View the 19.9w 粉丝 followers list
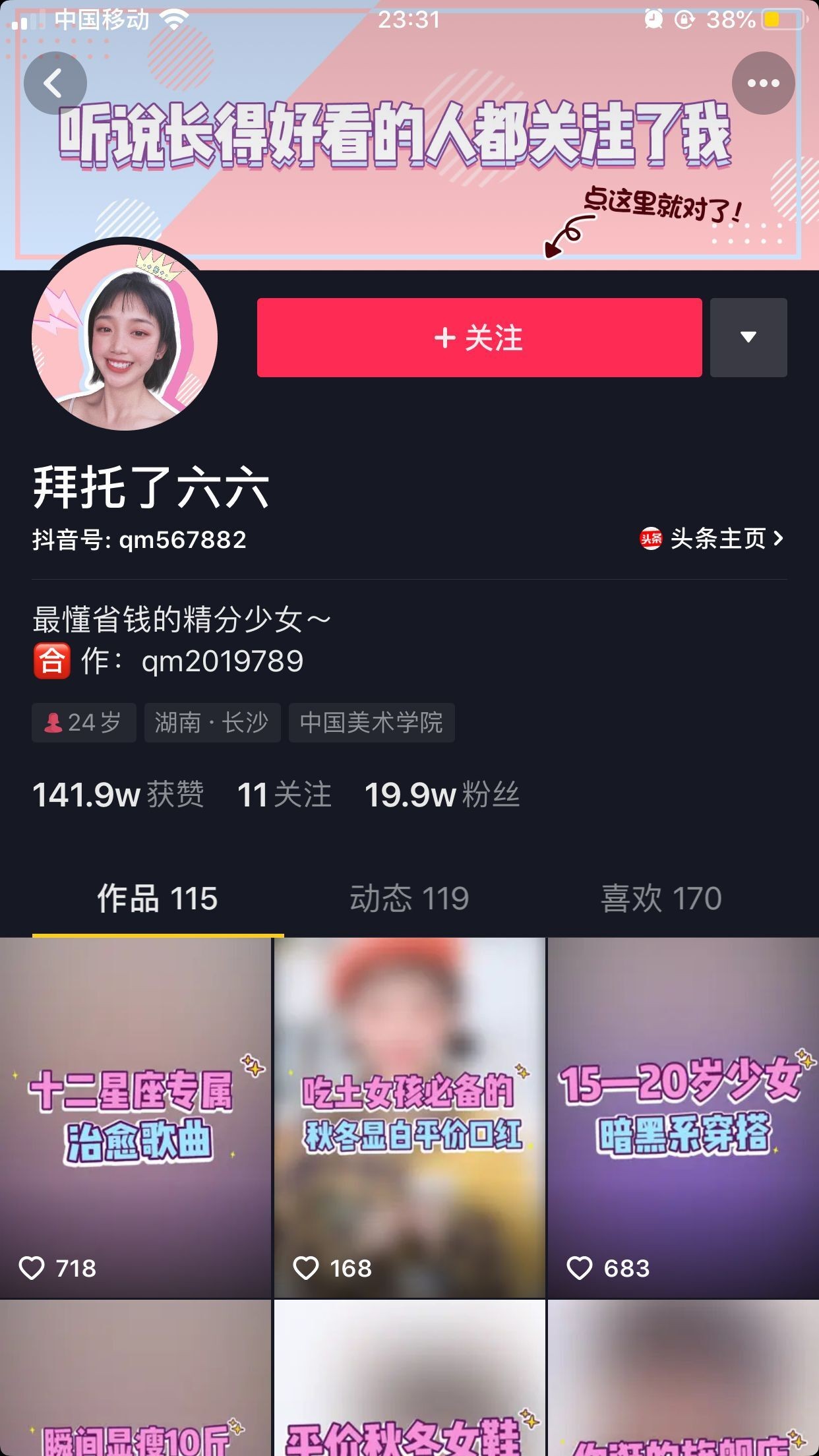Viewport: 819px width, 1456px height. (442, 795)
